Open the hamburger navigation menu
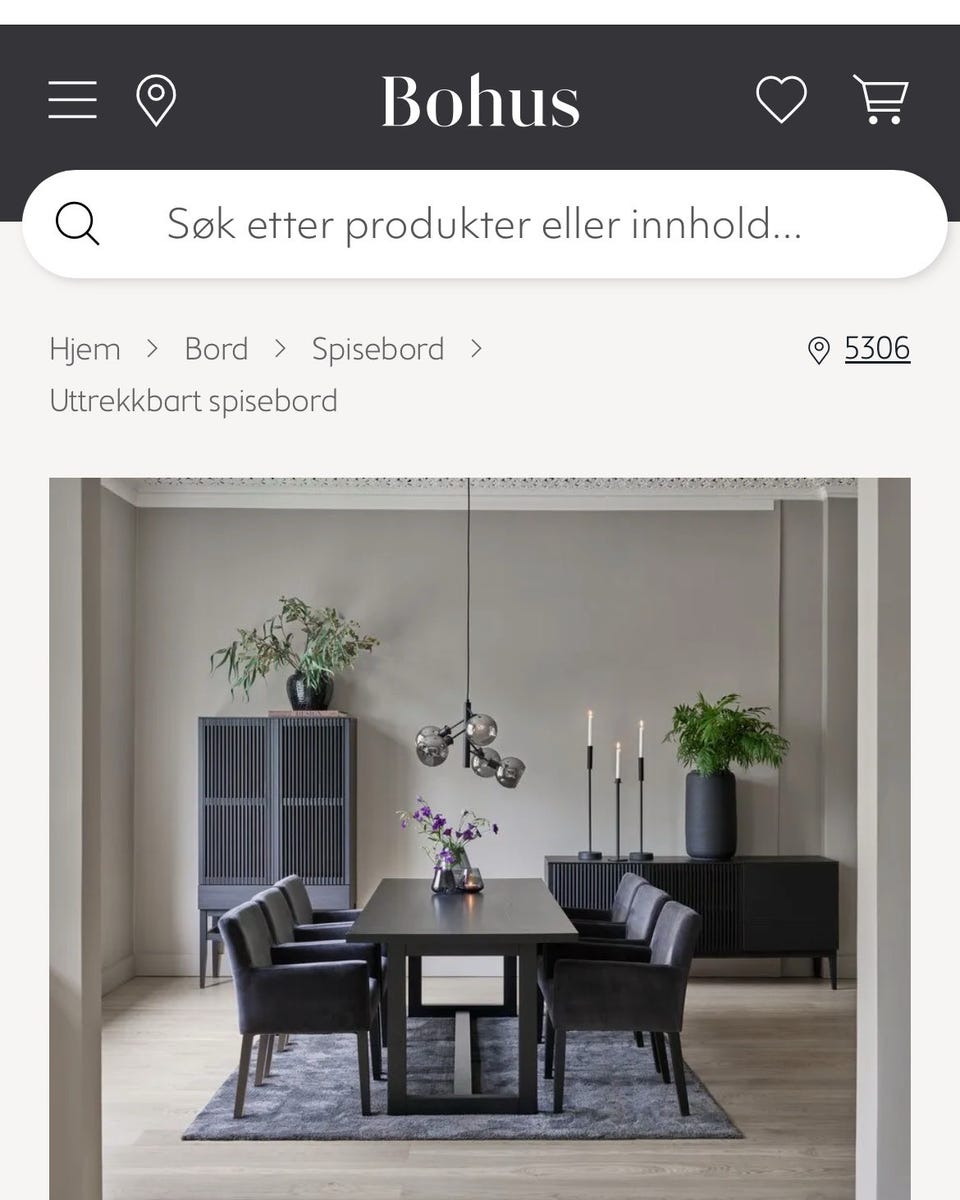960x1200 pixels. click(x=71, y=99)
